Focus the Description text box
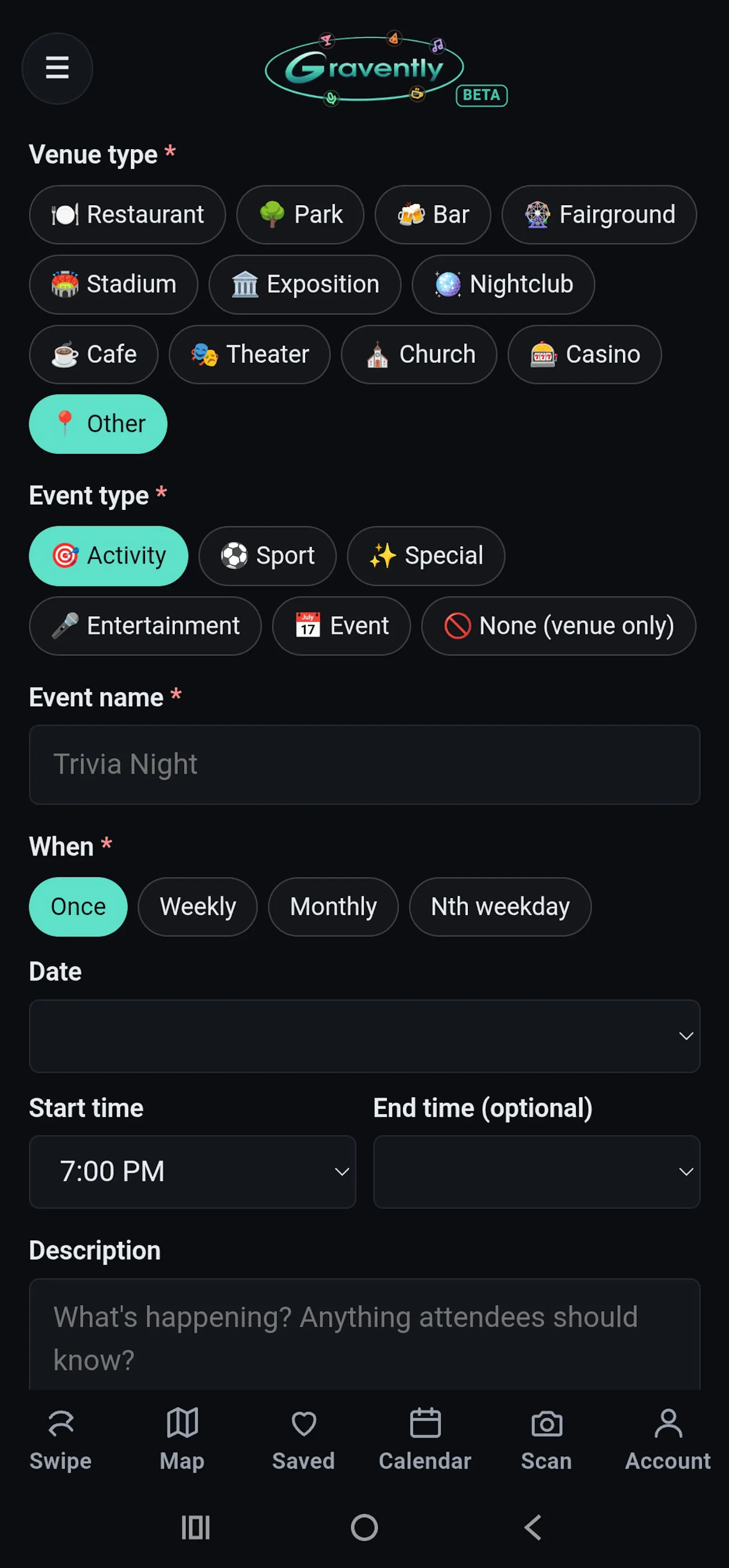 (364, 1334)
